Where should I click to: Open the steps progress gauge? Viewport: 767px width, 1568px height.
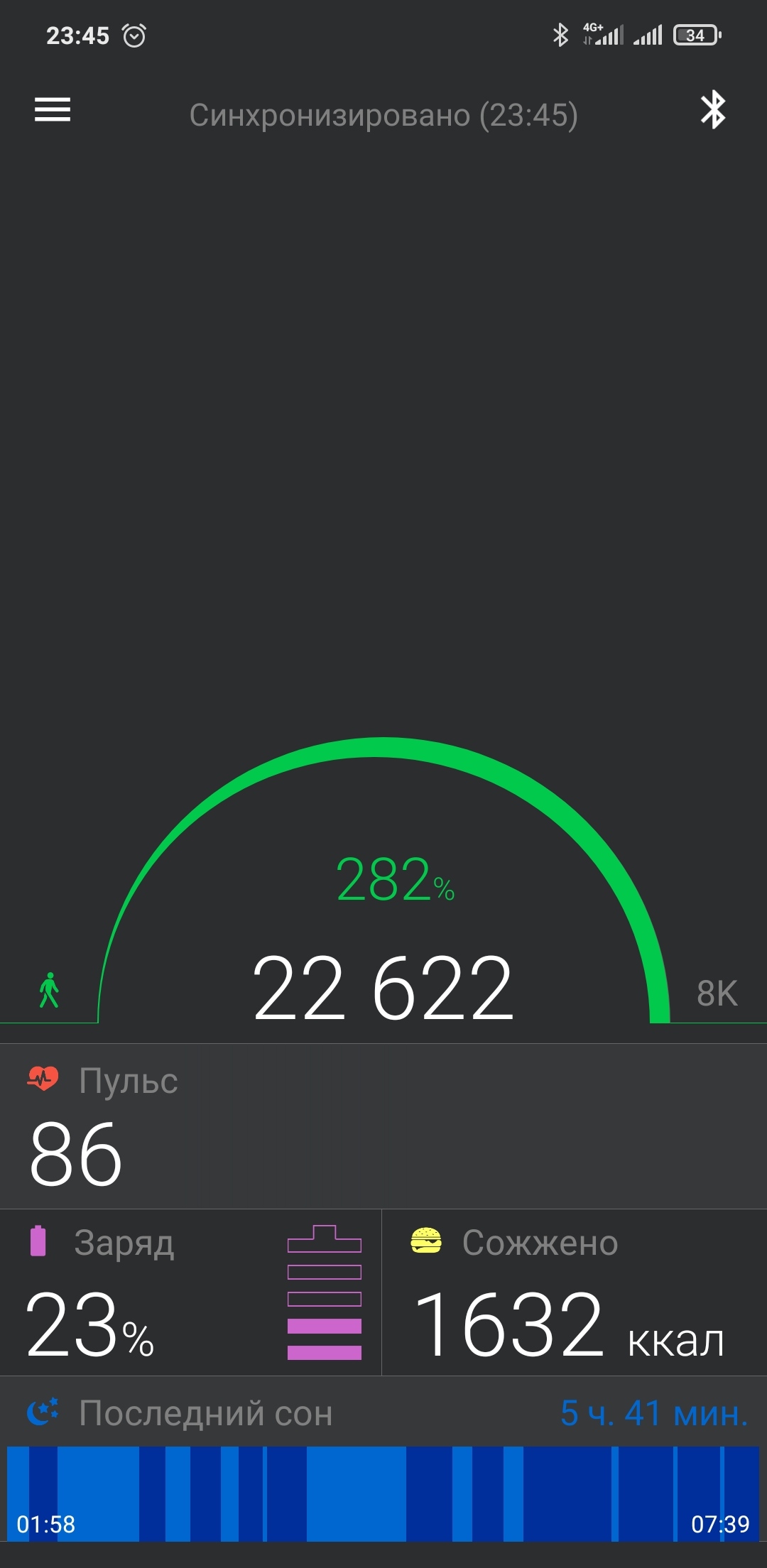(383, 881)
